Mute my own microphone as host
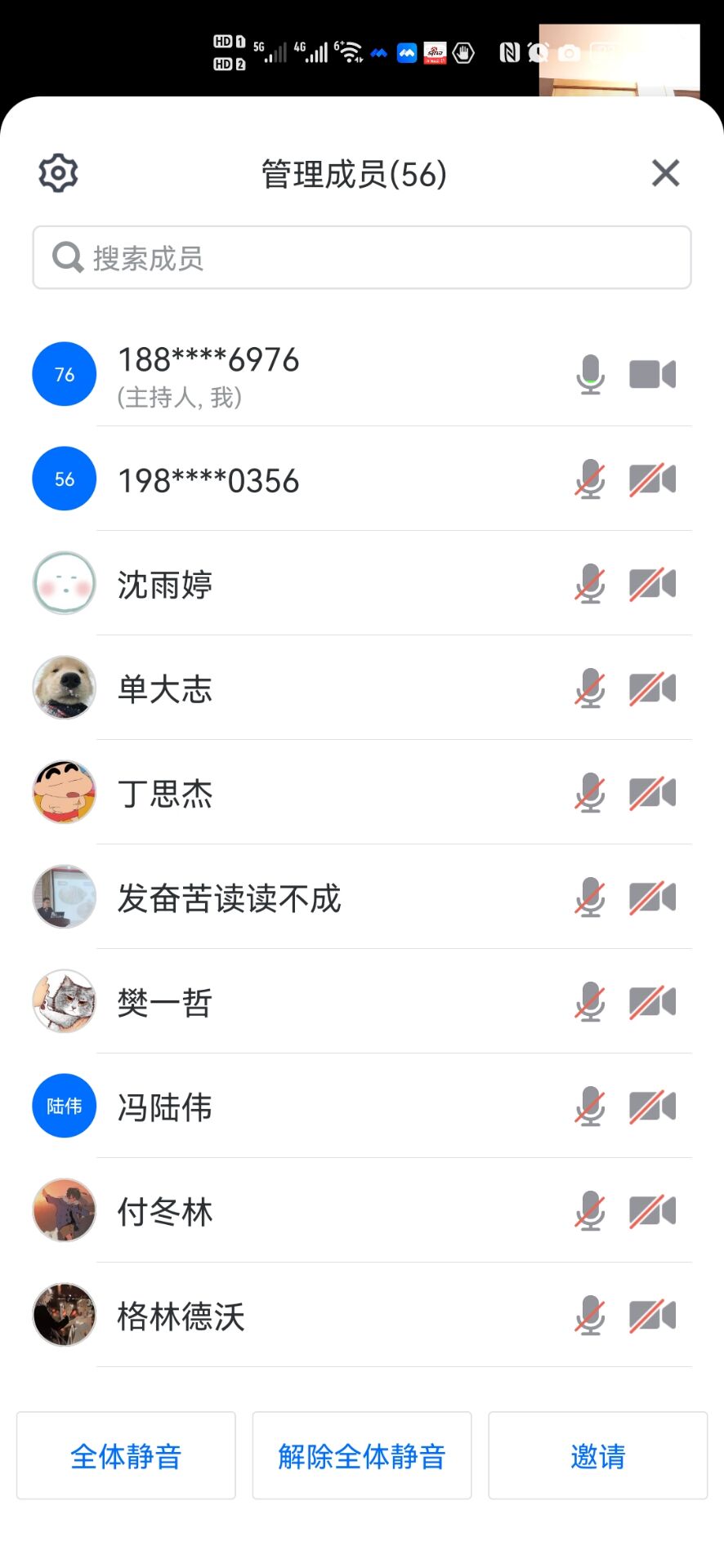Image resolution: width=724 pixels, height=1568 pixels. click(590, 375)
